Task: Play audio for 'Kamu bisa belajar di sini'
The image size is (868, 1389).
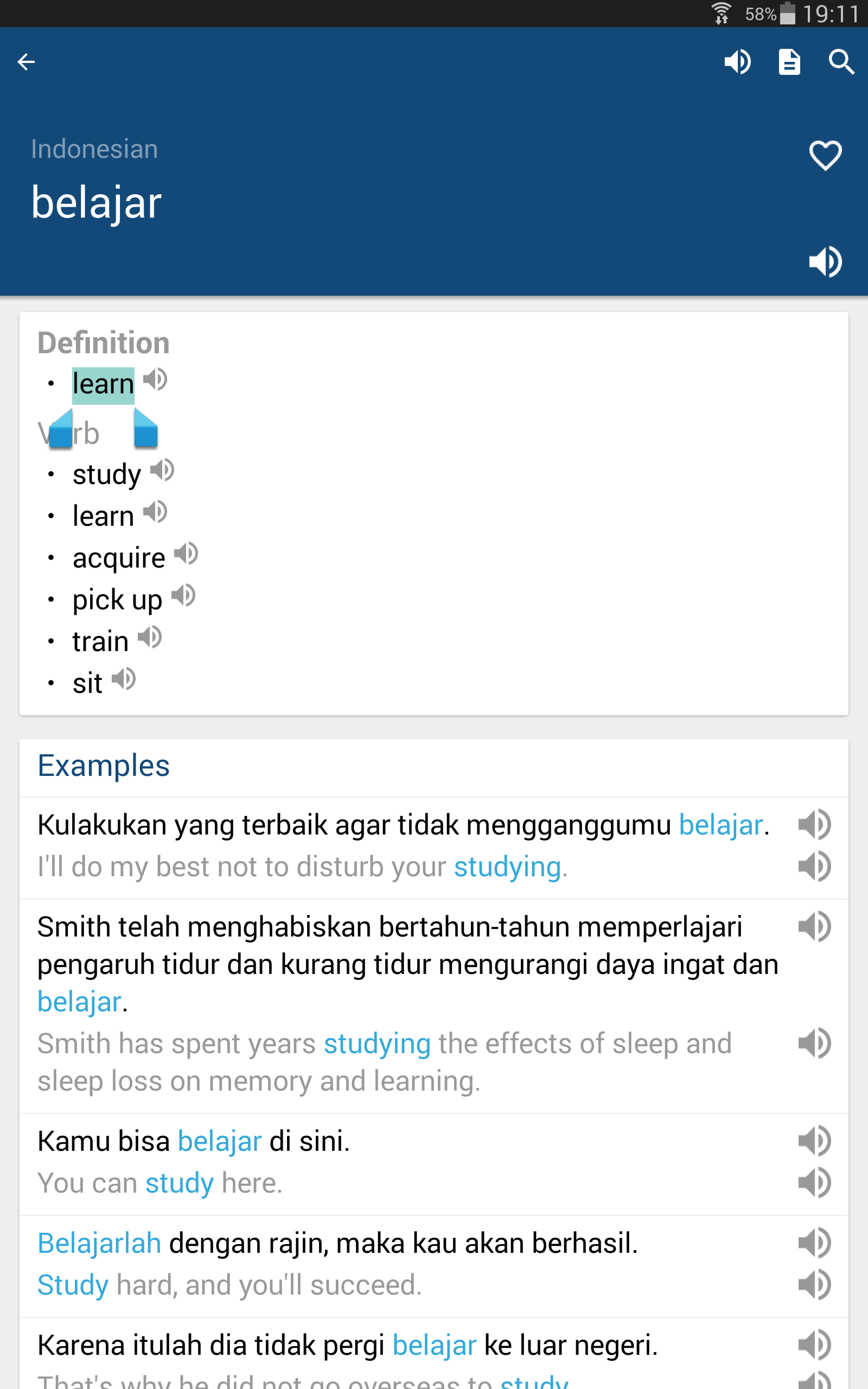Action: 815,1140
